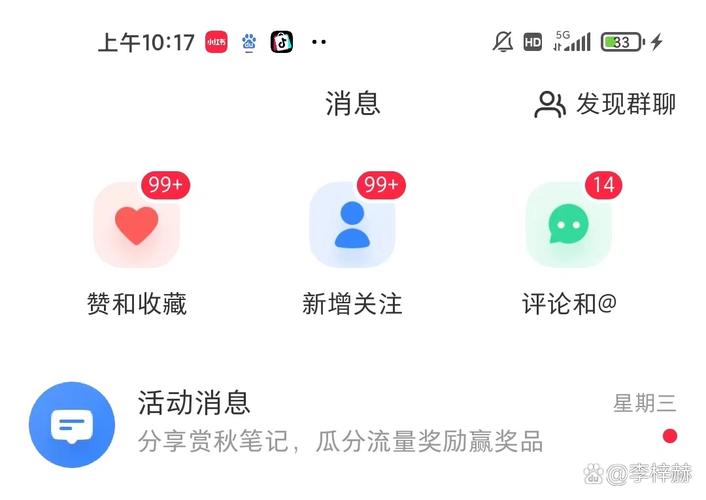Open 赞和收藏 likes and collections
Screen dimensions: 706x500
(x=137, y=226)
